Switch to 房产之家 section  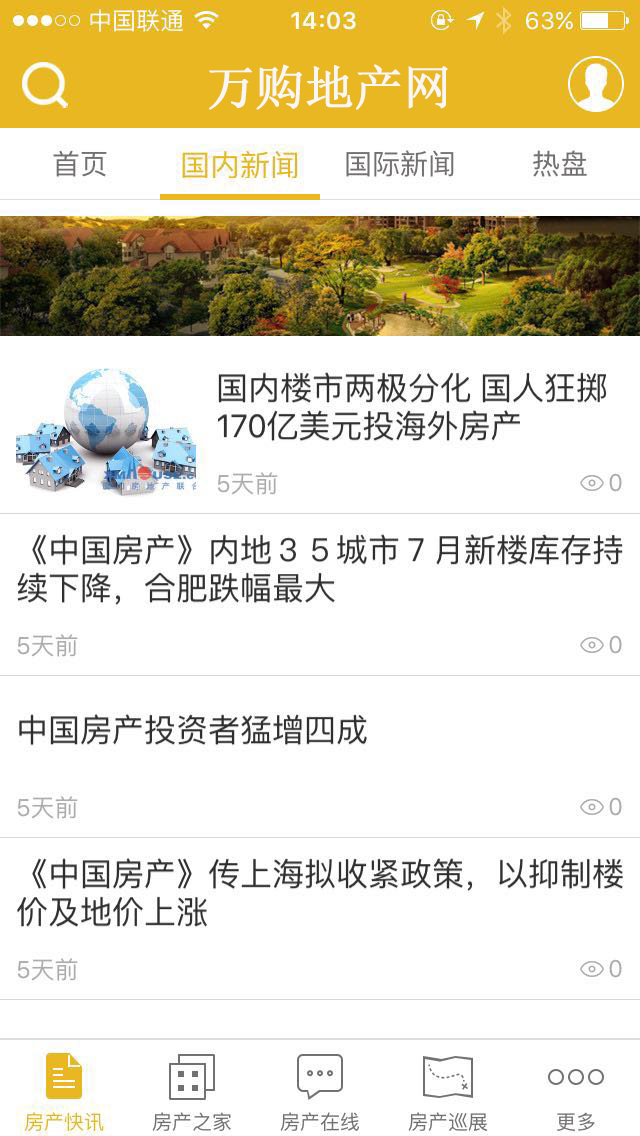pos(192,1090)
